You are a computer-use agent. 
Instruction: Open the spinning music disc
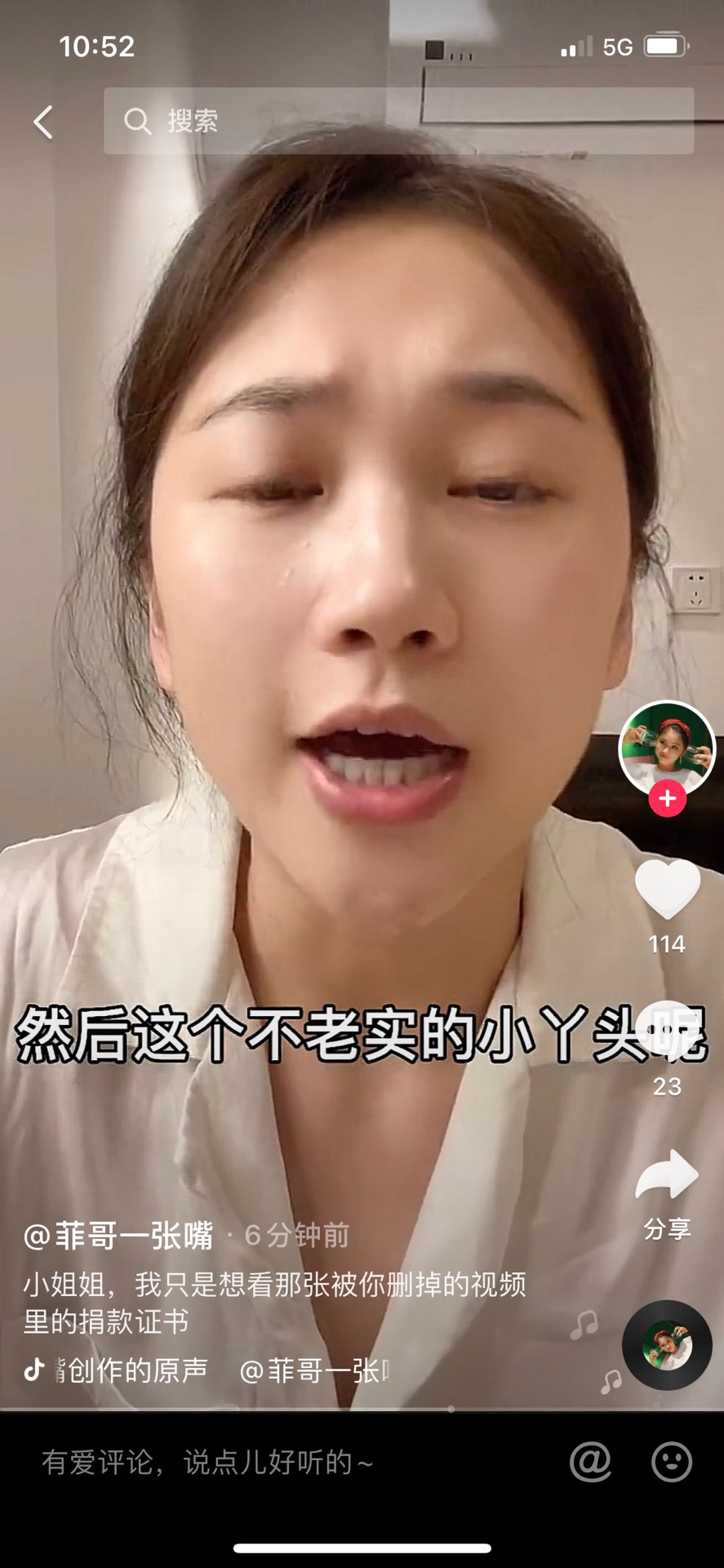(x=667, y=1345)
